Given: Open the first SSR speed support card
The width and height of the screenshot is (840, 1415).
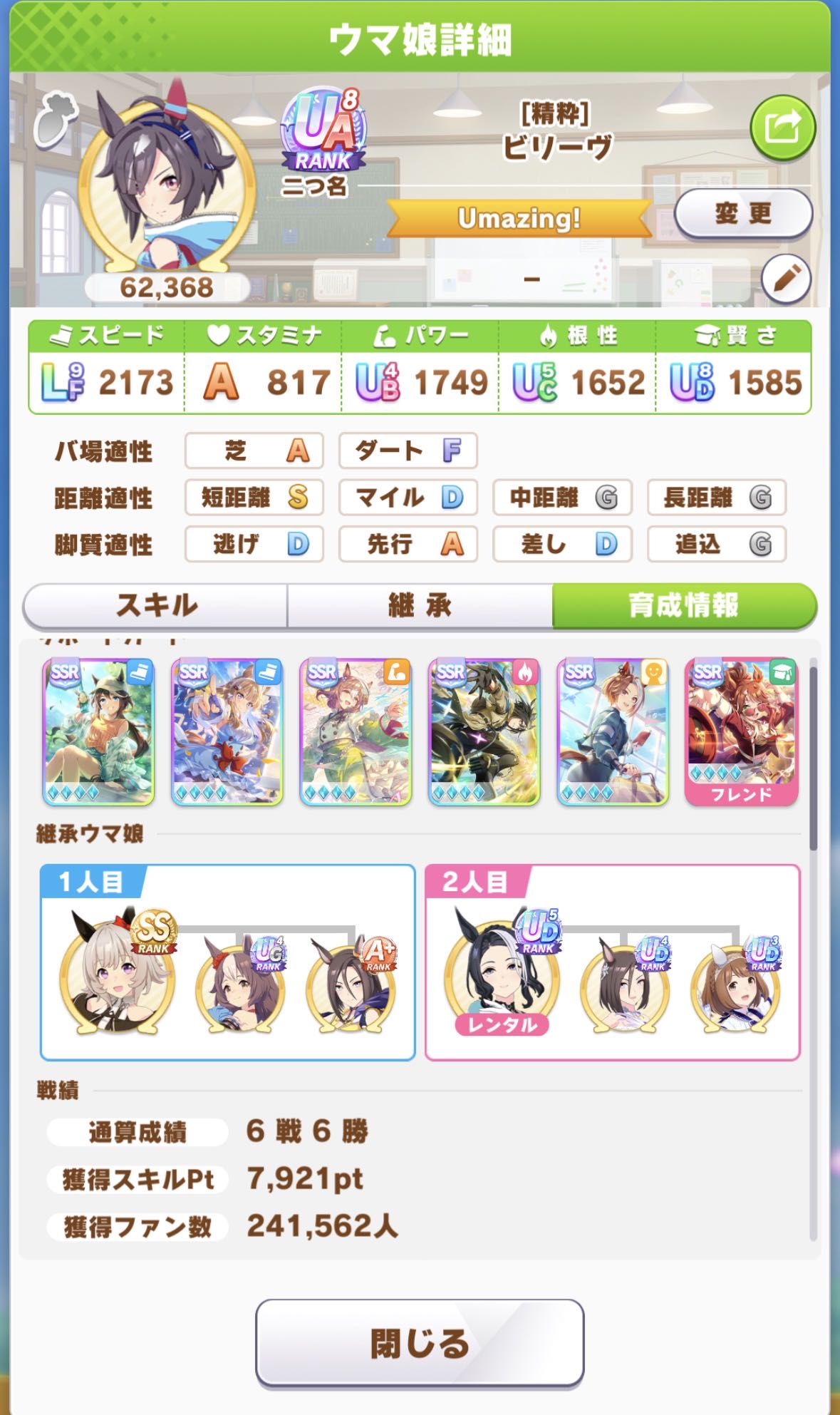Looking at the screenshot, I should click(98, 732).
